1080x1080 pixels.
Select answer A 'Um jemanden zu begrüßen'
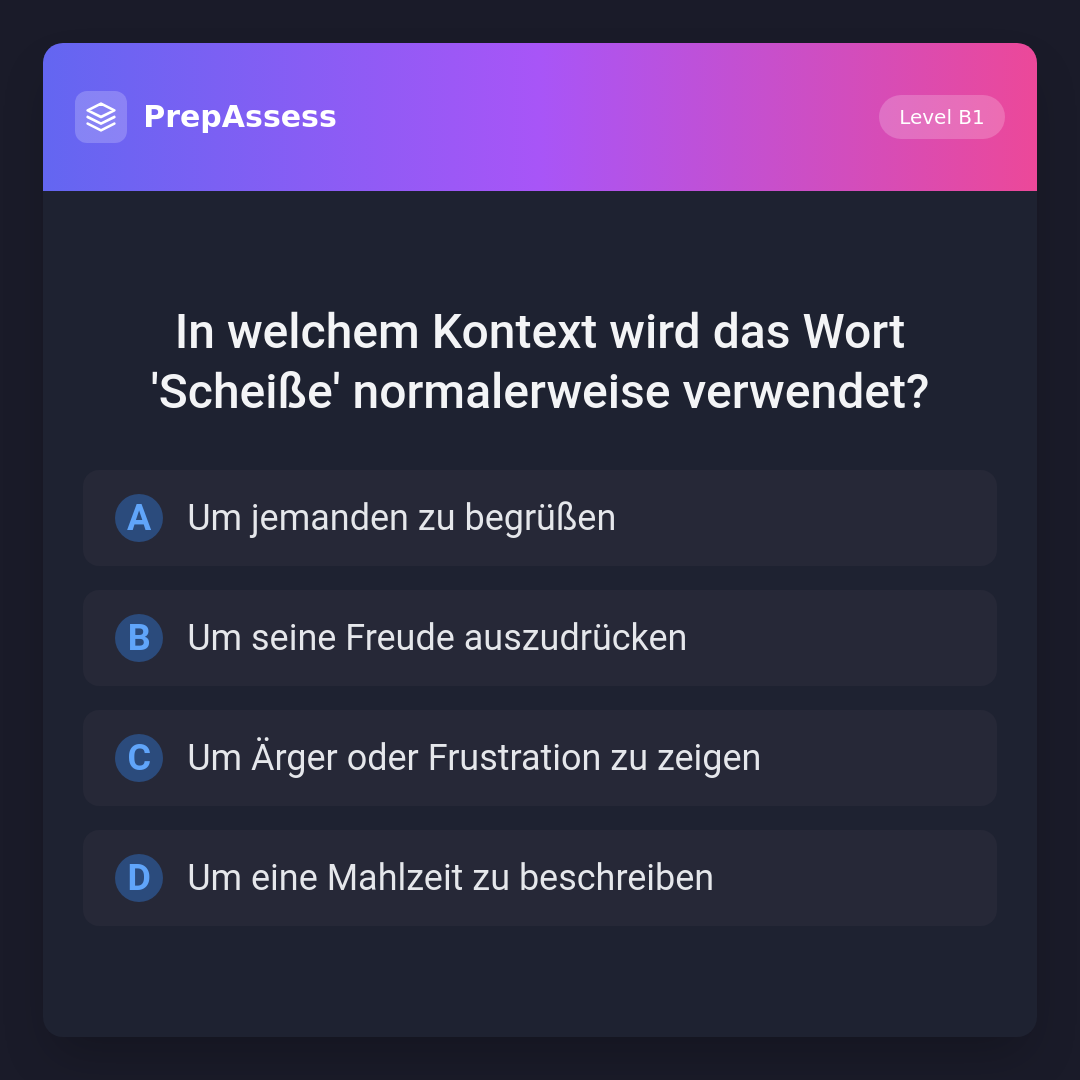pyautogui.click(x=540, y=518)
